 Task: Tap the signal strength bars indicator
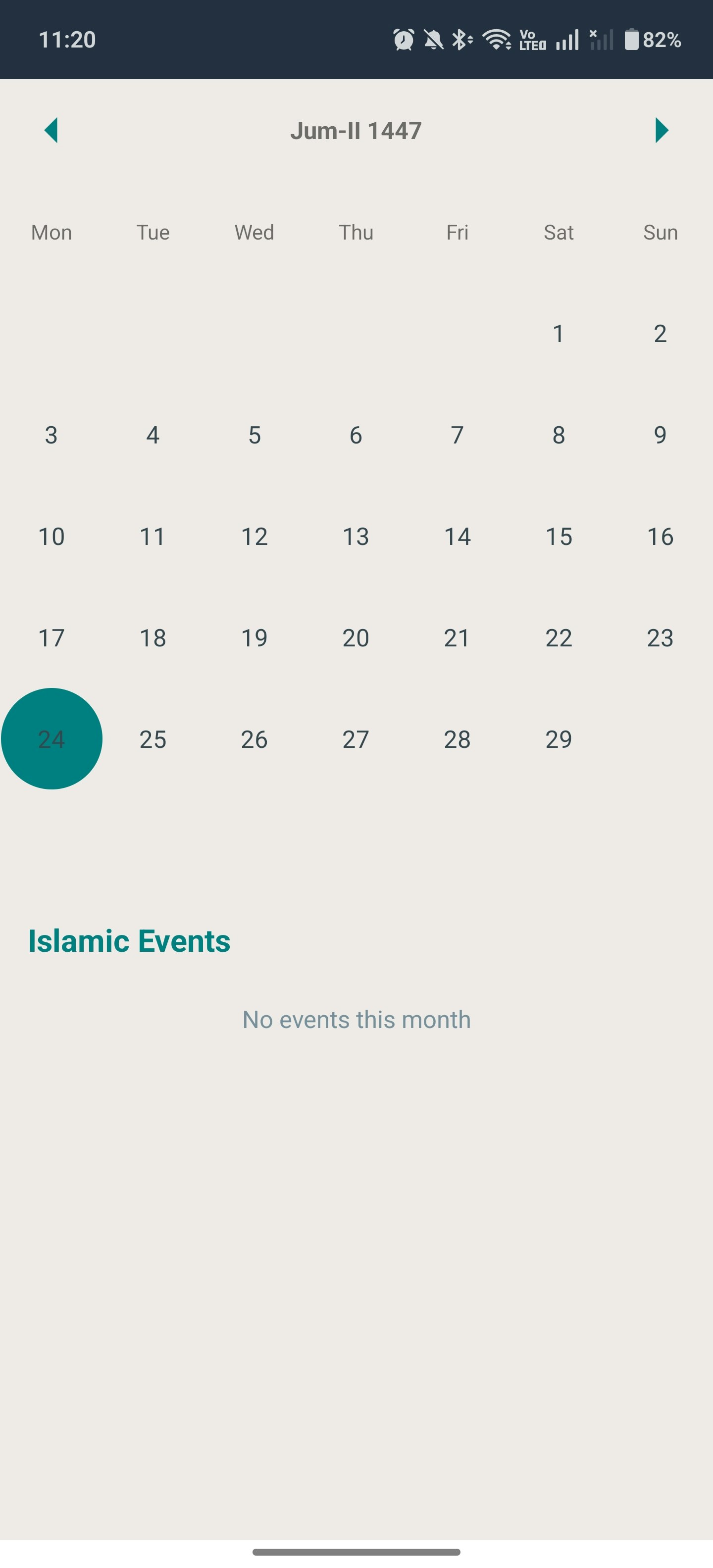[566, 40]
